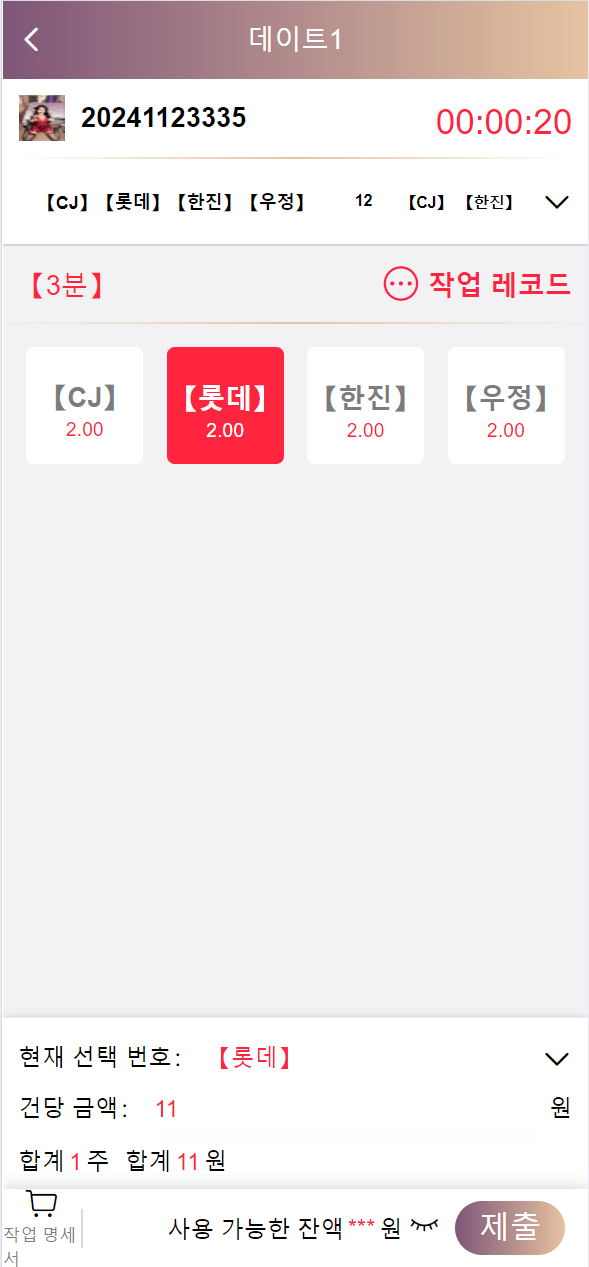Screen dimensions: 589x1267
Task: Open the 작업 명세서 cart
Action: click(x=41, y=1228)
